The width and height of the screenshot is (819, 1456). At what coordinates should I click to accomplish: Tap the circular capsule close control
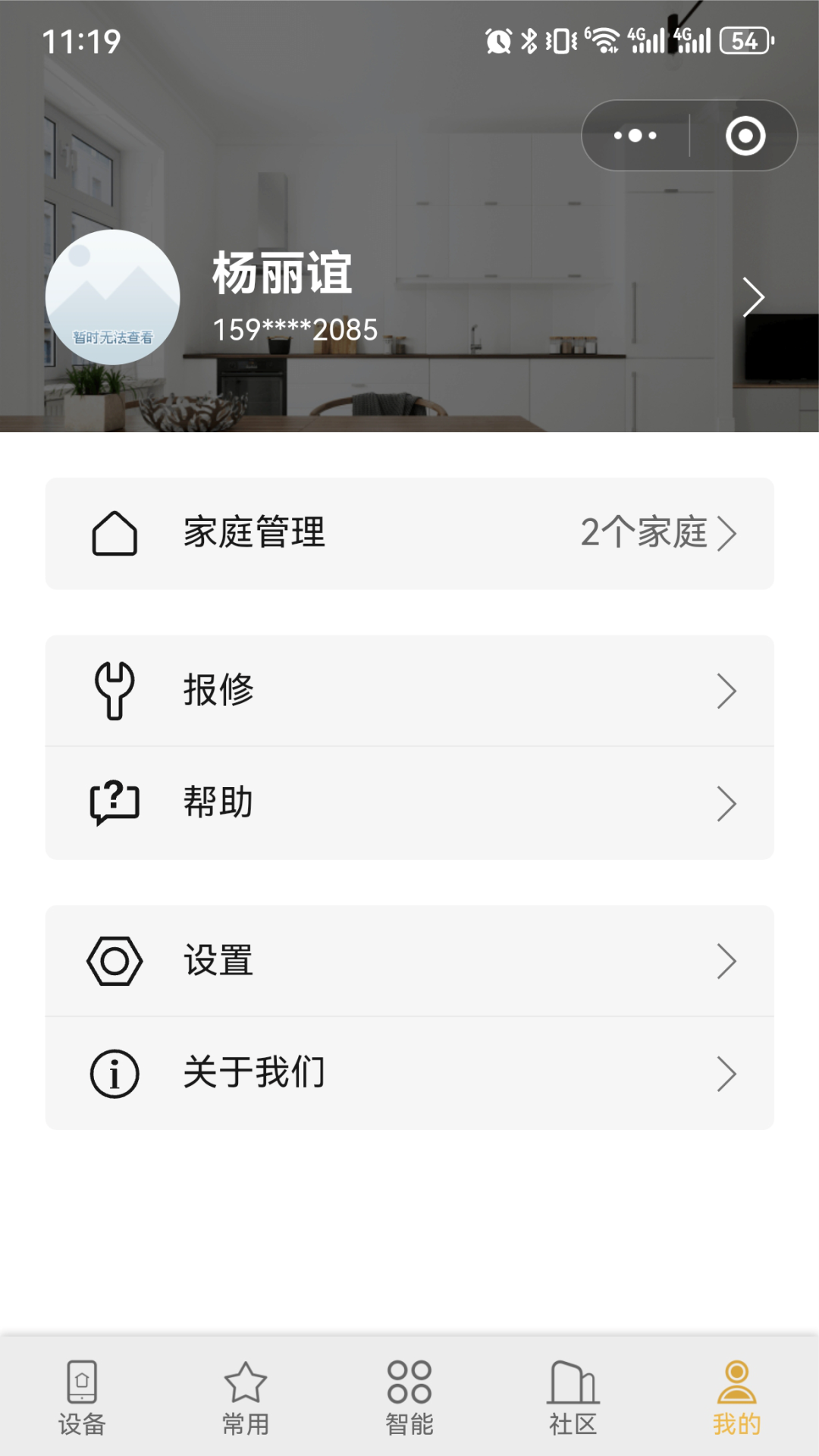(747, 135)
